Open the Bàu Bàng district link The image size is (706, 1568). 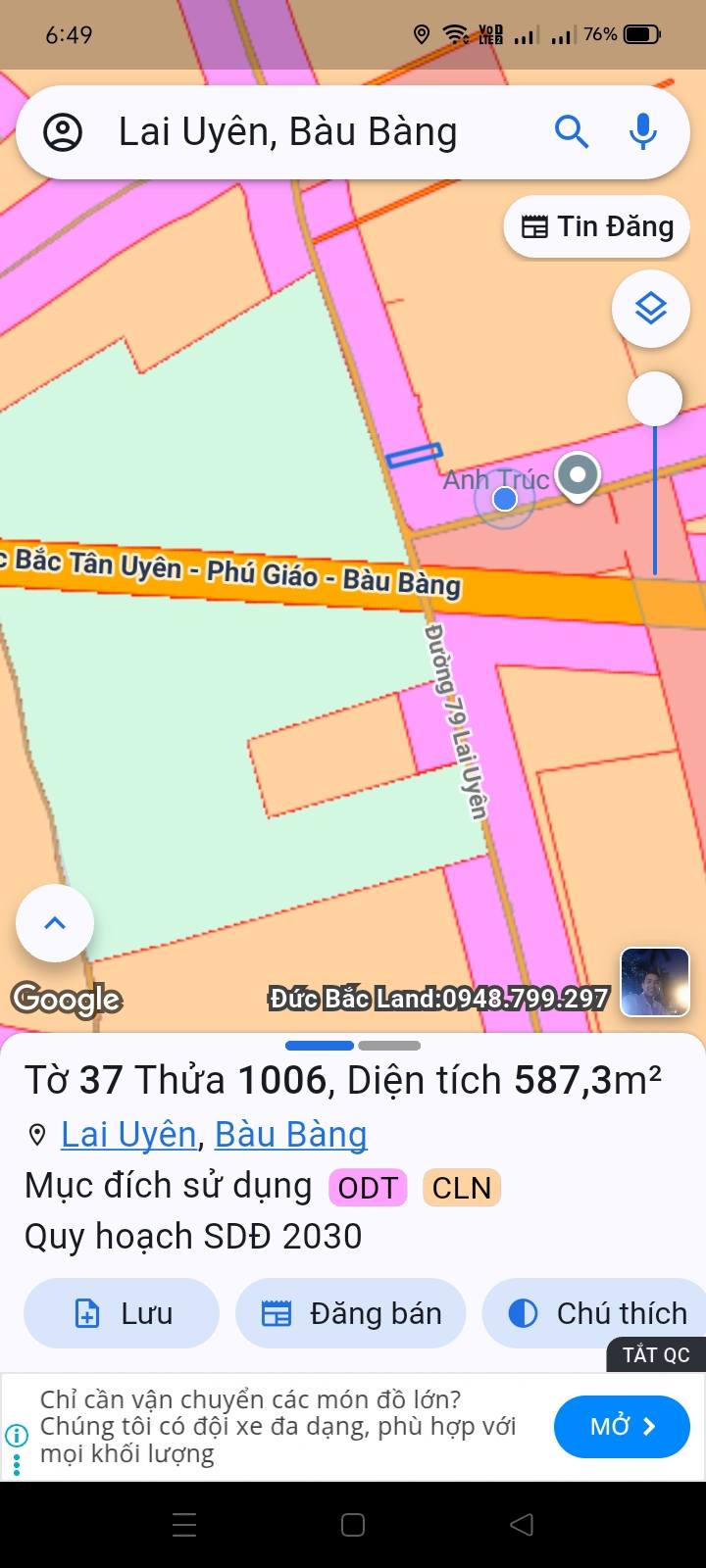point(290,1135)
